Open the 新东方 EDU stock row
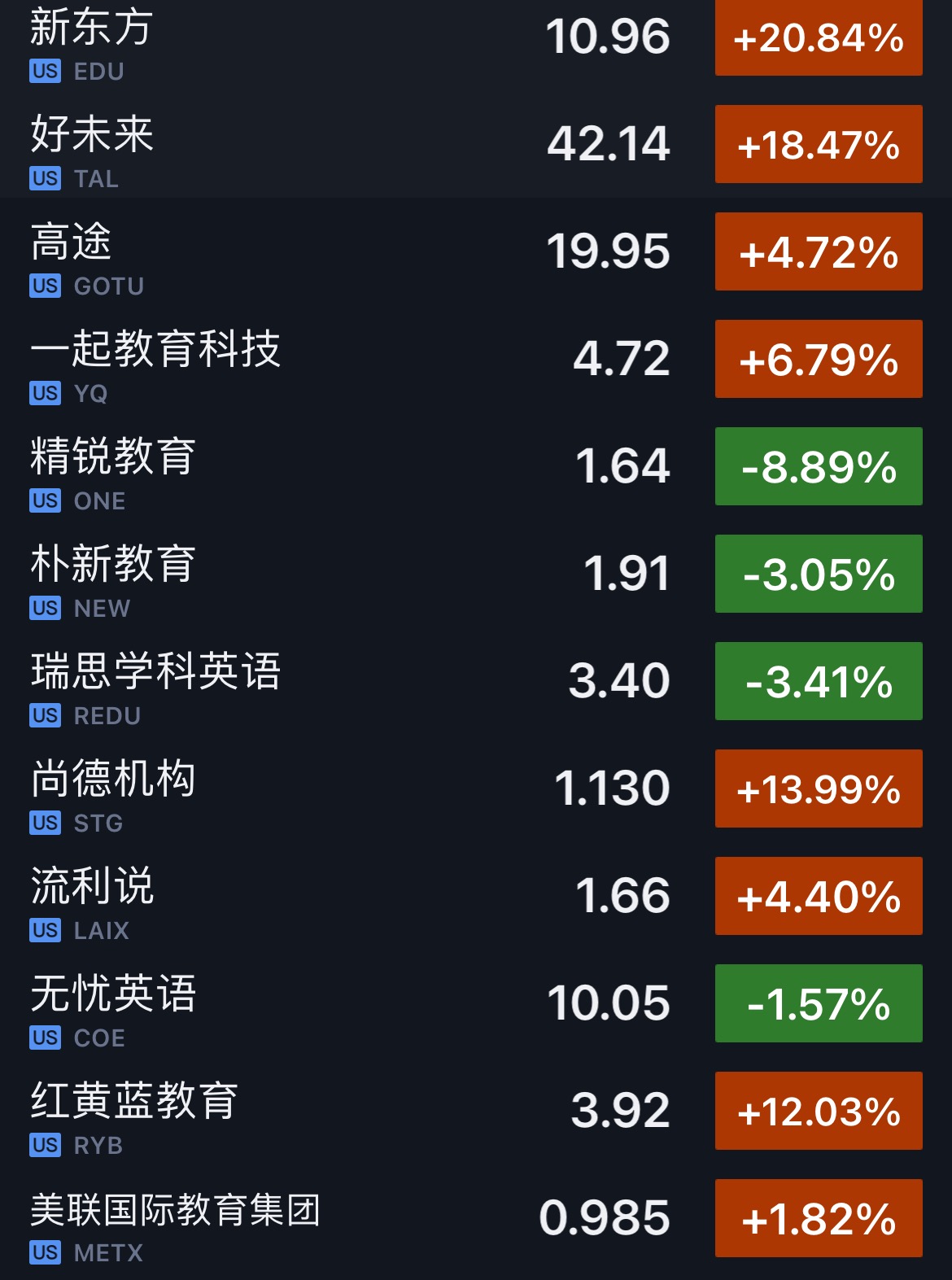The image size is (952, 1280). (325, 41)
